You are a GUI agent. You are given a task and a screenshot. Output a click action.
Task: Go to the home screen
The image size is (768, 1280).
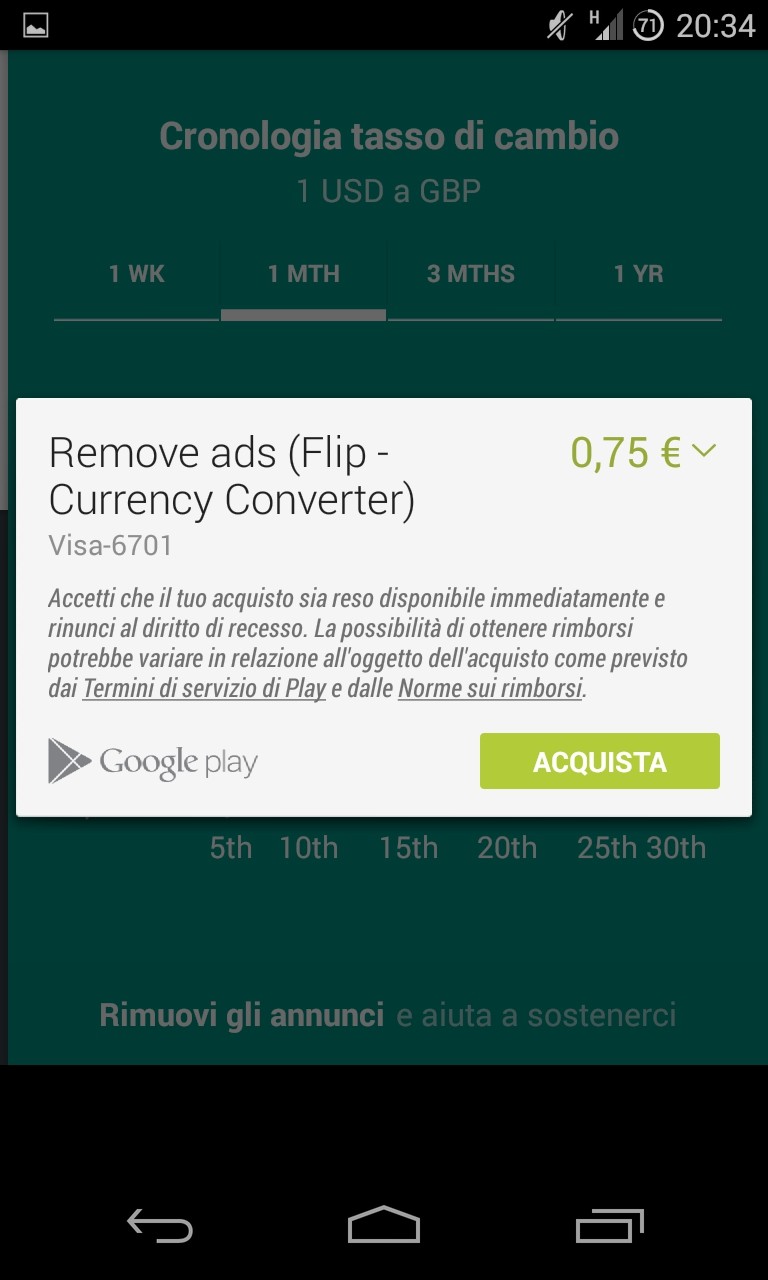pos(384,1224)
